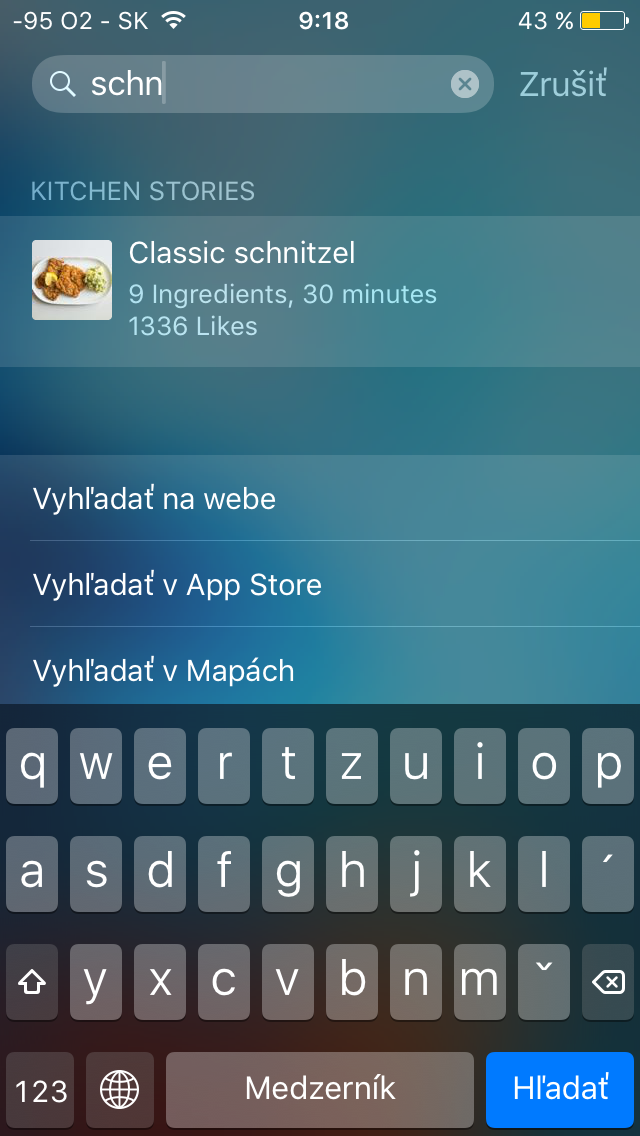
Task: Open the Classic schnitzel recipe result
Action: coord(320,291)
